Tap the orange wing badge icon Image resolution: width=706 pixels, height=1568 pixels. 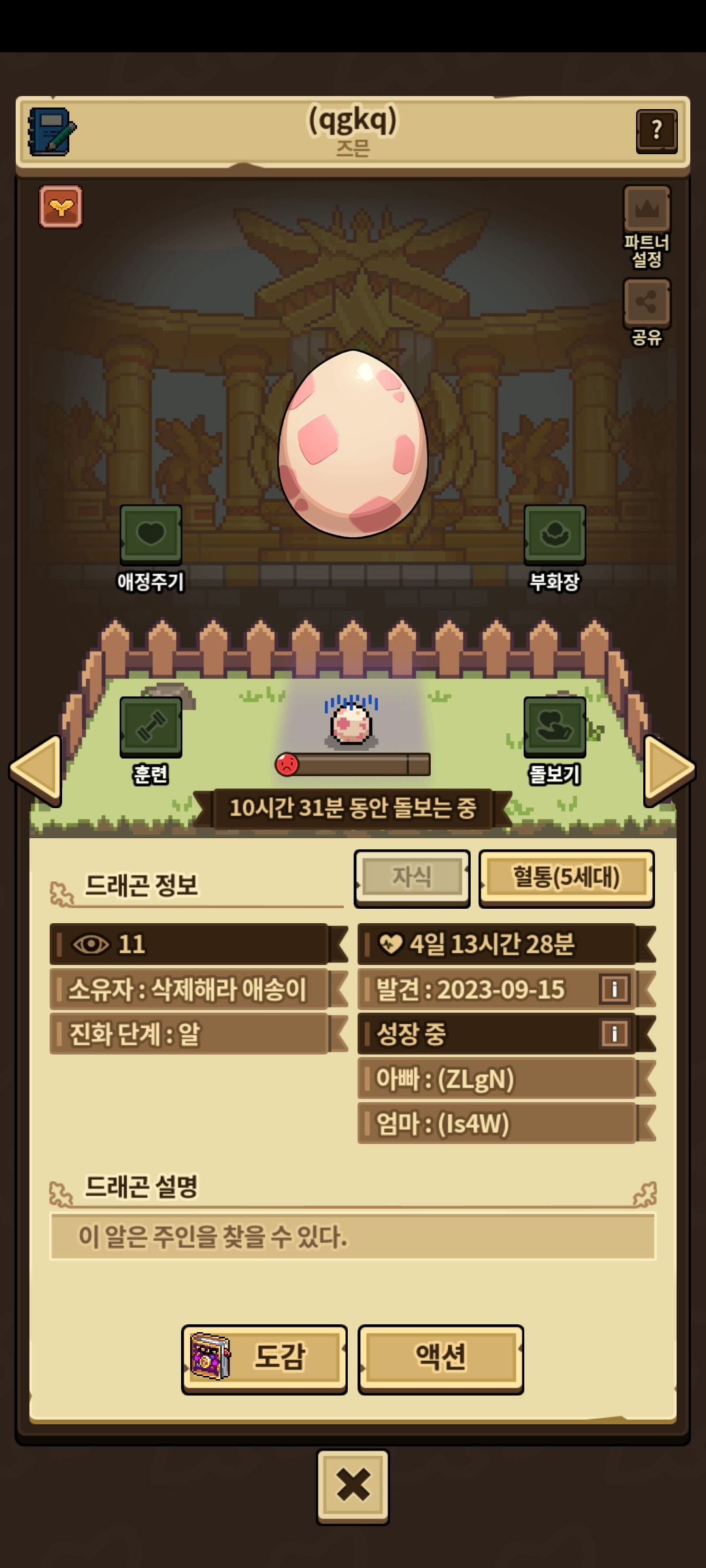[61, 207]
